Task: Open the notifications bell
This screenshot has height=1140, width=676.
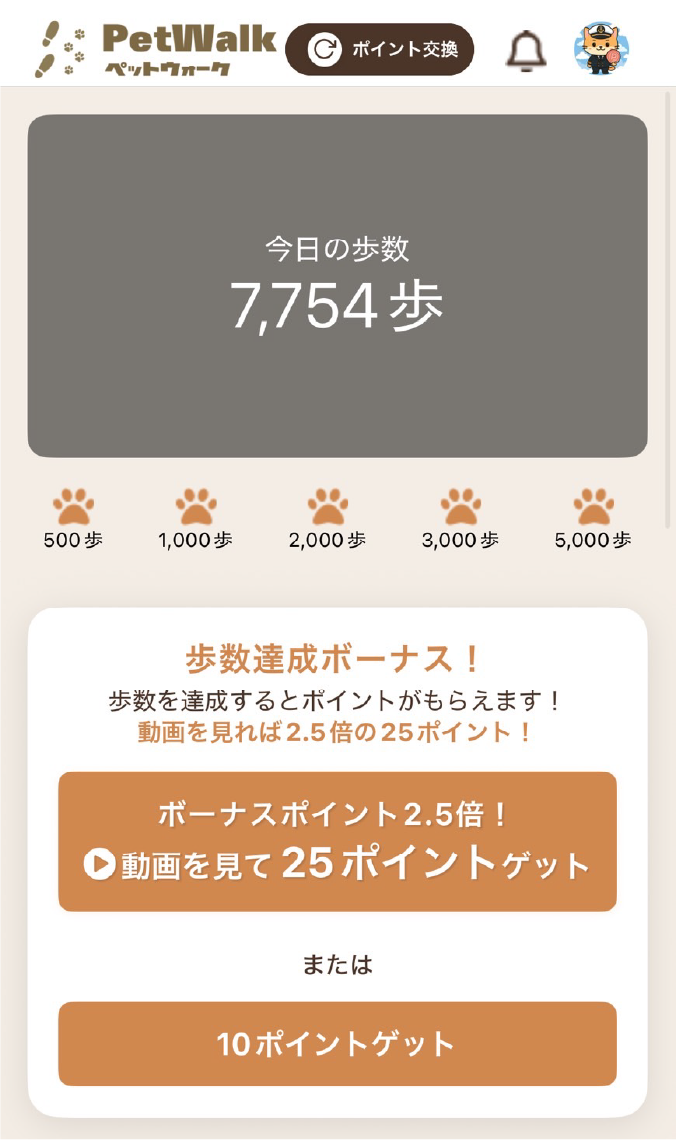Action: coord(526,50)
